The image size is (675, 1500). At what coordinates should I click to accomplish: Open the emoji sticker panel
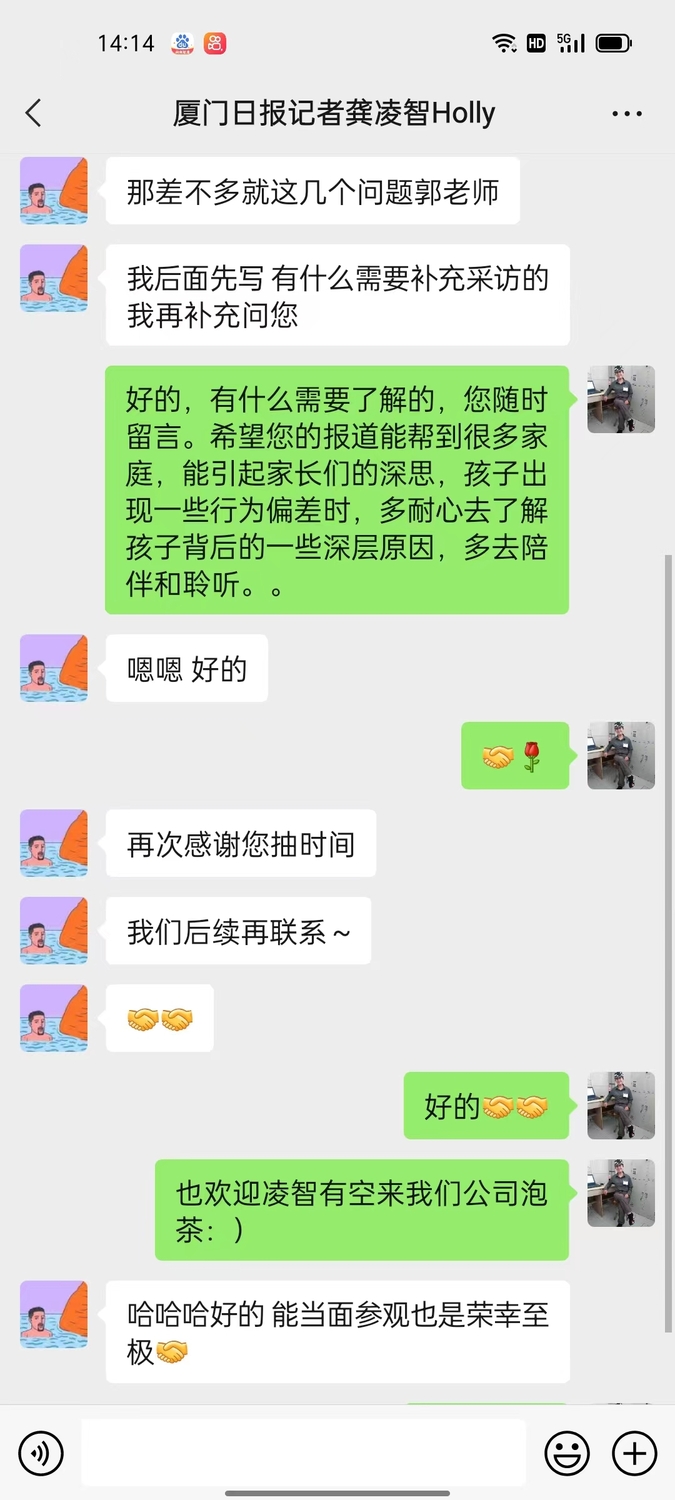(x=567, y=1452)
